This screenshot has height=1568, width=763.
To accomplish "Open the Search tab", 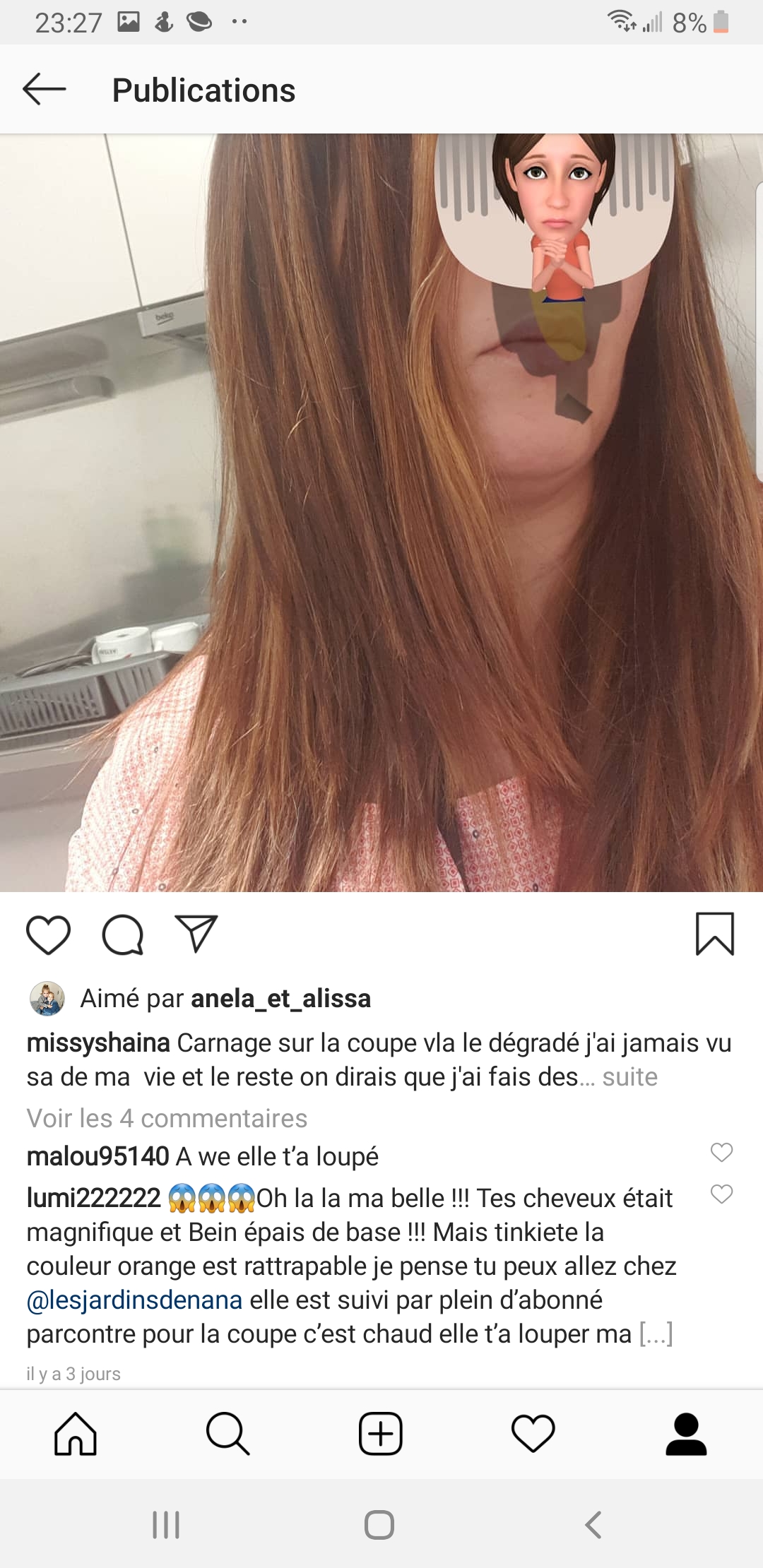I will [x=227, y=1434].
